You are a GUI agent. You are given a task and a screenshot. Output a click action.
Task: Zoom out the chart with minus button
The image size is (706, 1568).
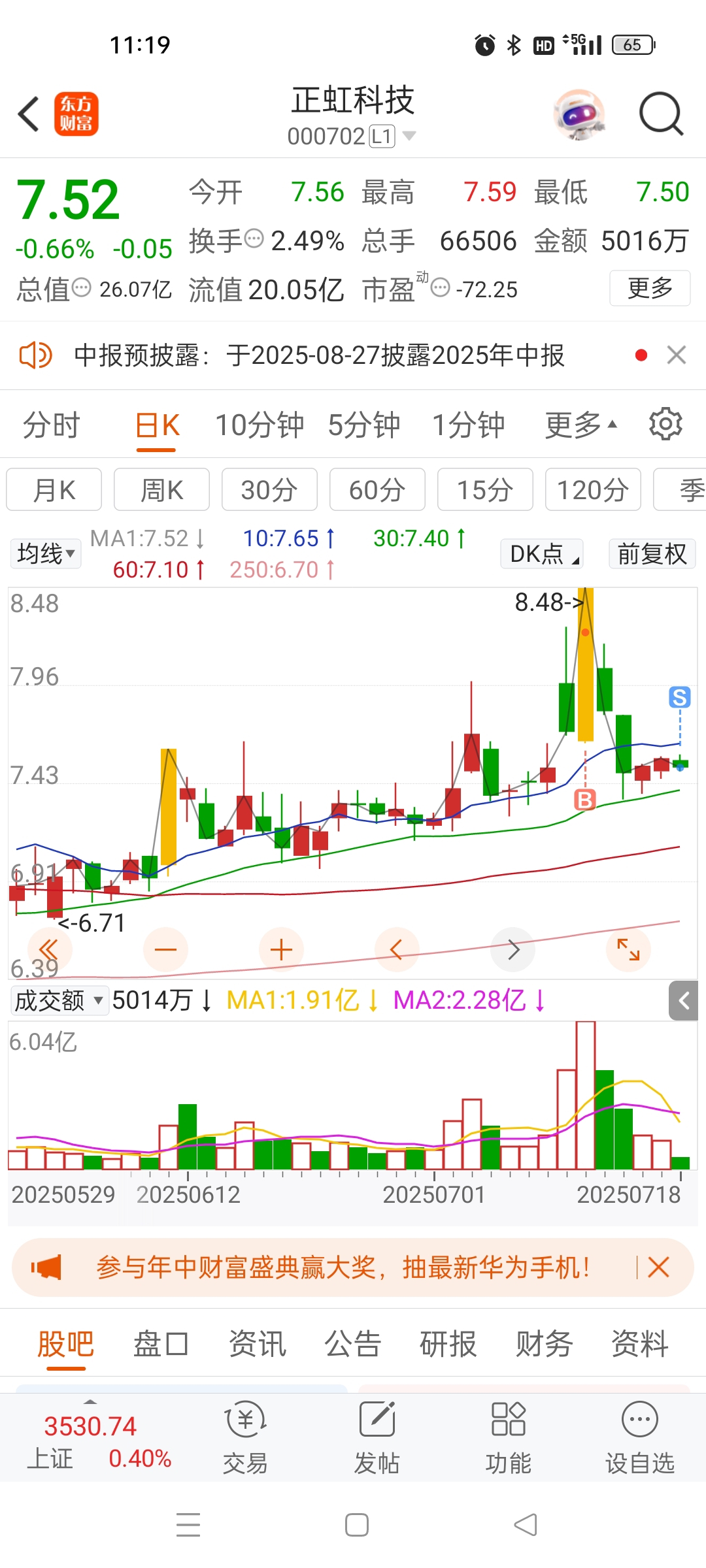pos(165,949)
